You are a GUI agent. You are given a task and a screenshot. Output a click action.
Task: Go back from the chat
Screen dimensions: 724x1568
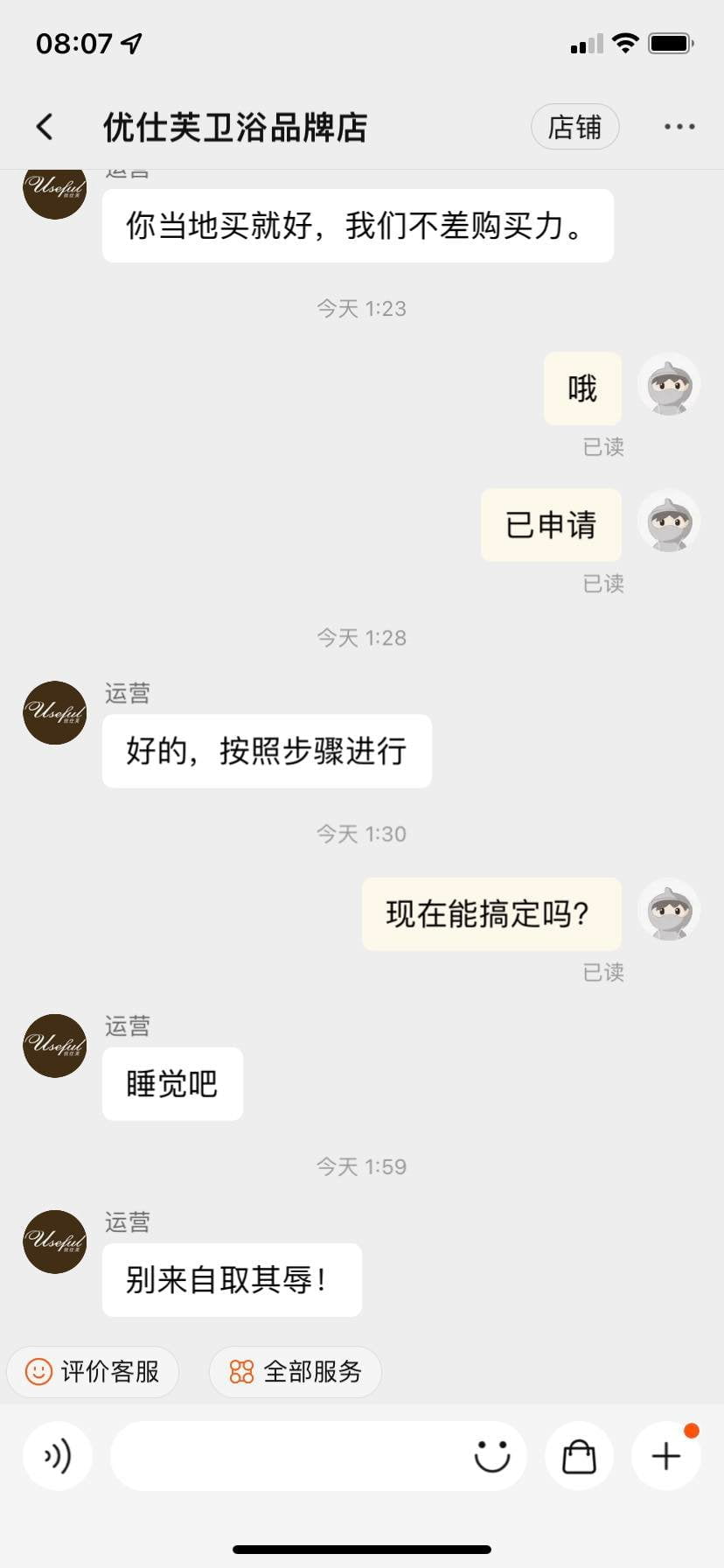tap(45, 127)
